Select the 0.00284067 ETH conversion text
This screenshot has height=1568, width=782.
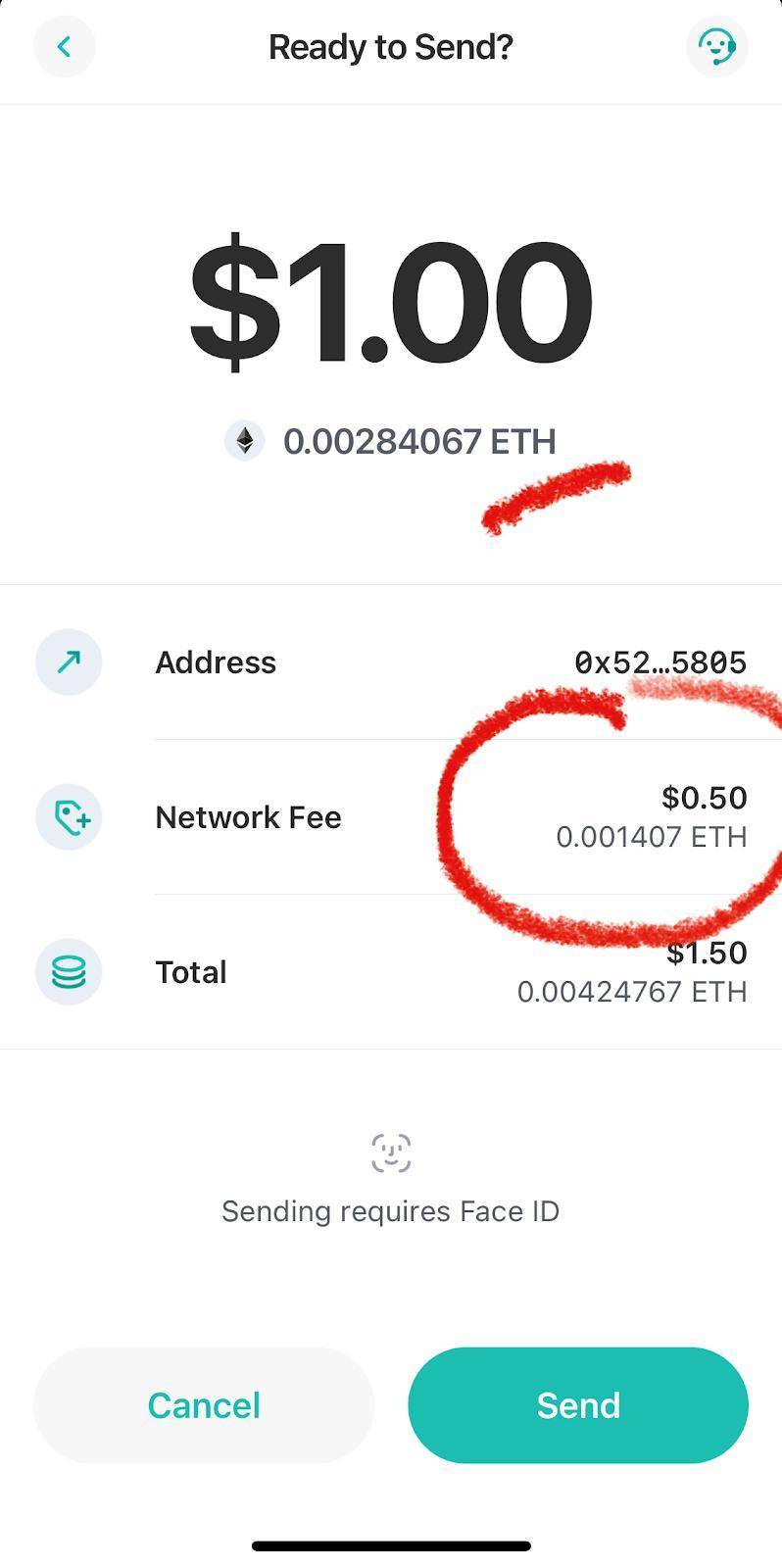419,440
